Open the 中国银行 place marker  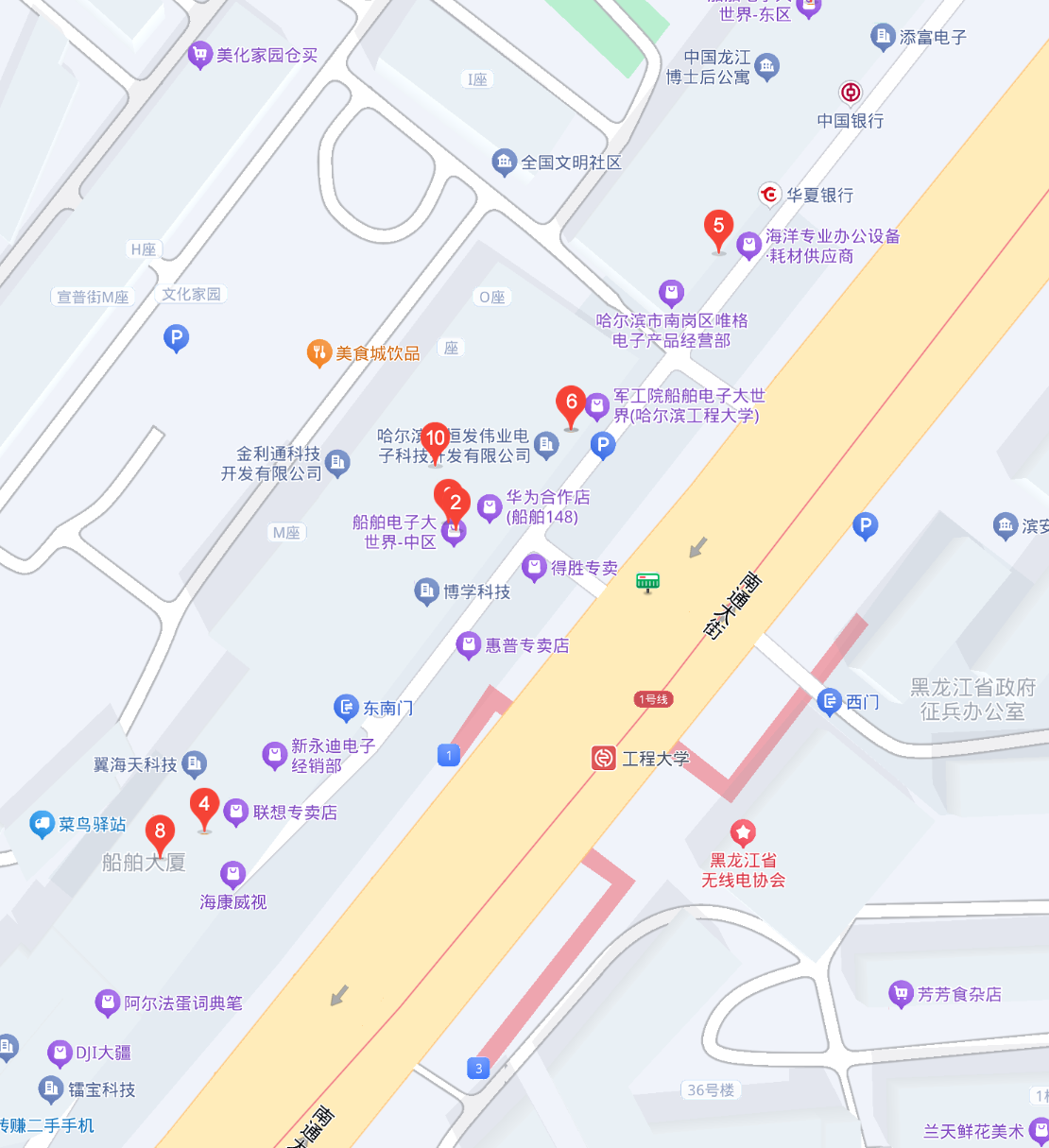pyautogui.click(x=851, y=93)
